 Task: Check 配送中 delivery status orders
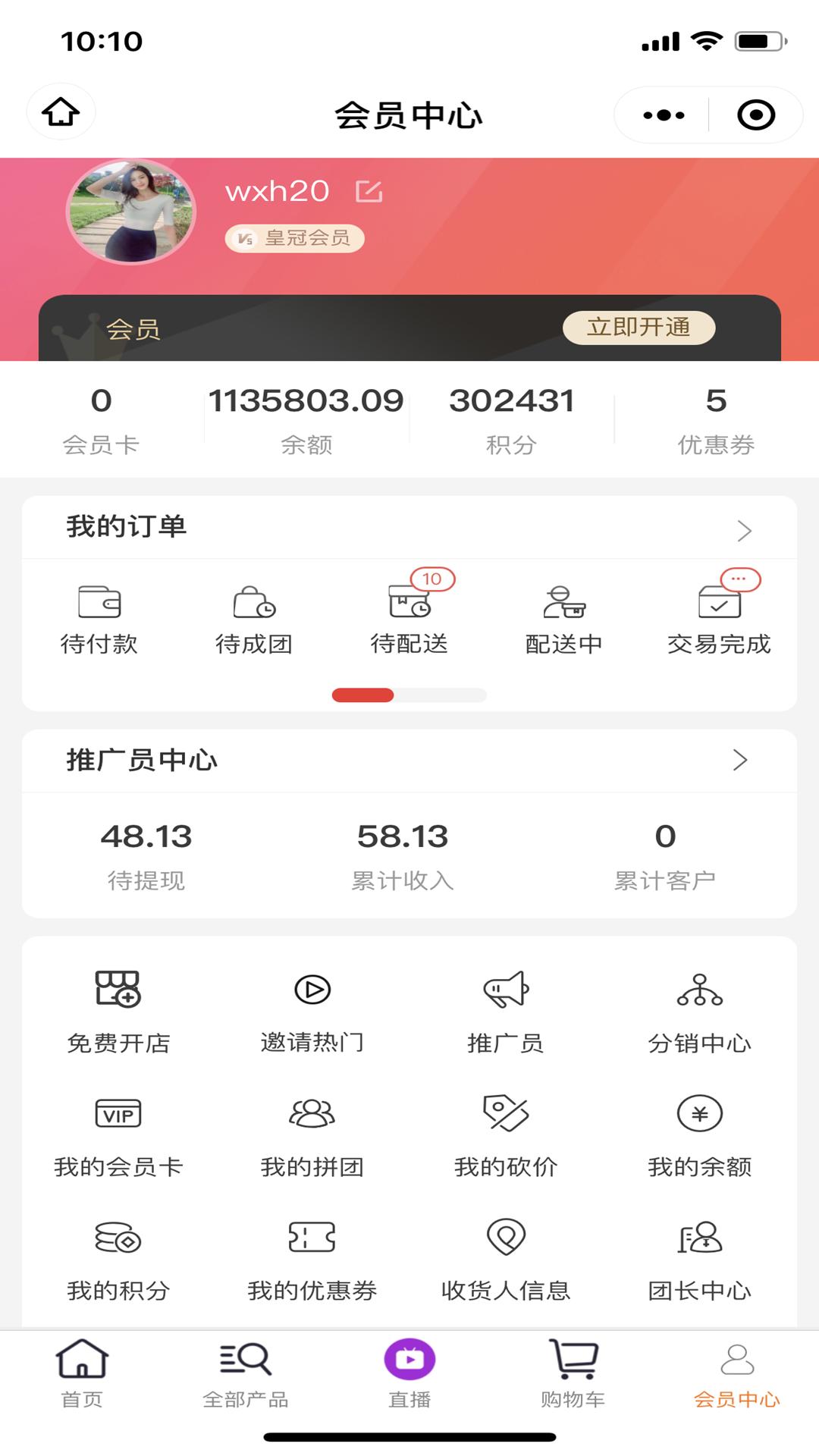click(x=563, y=618)
